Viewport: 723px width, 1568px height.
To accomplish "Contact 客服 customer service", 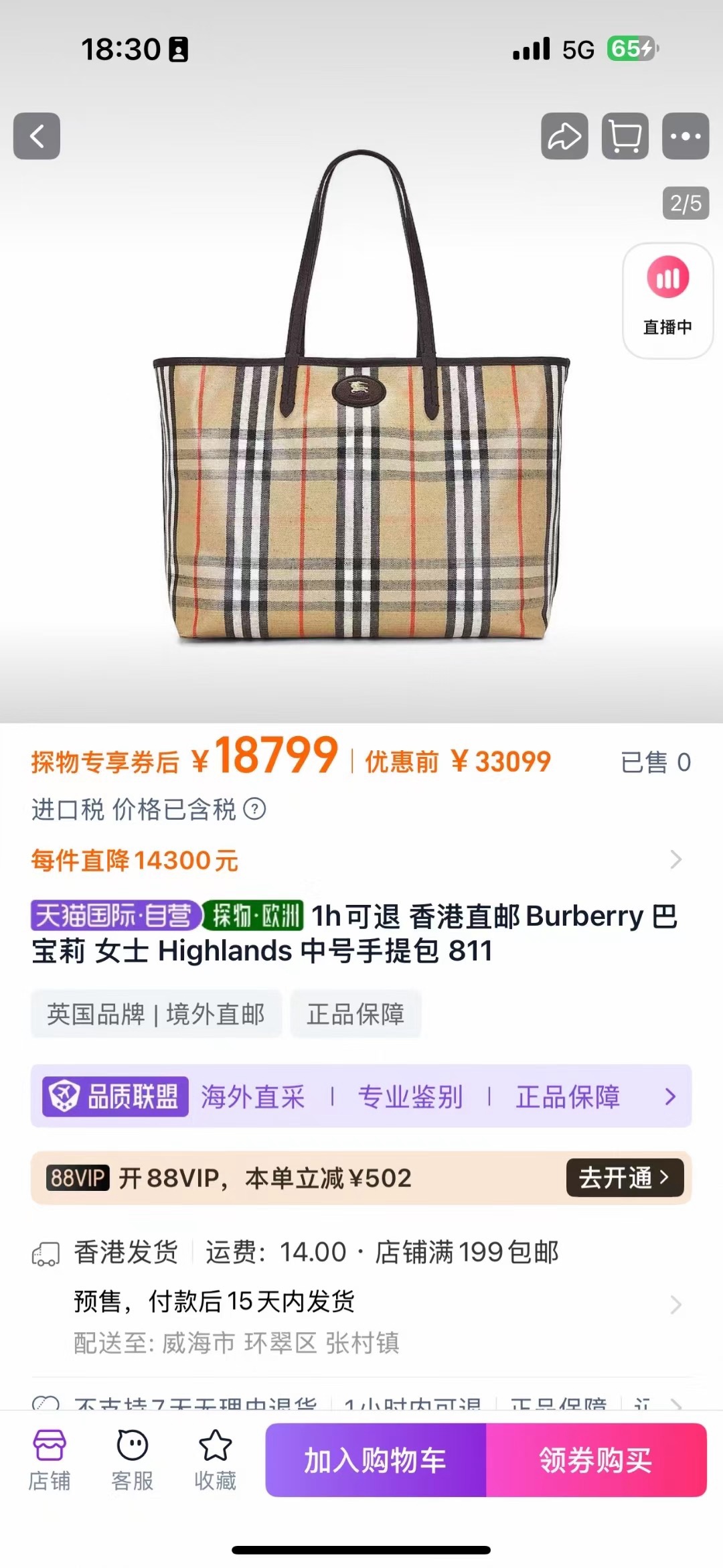I will point(132,1460).
